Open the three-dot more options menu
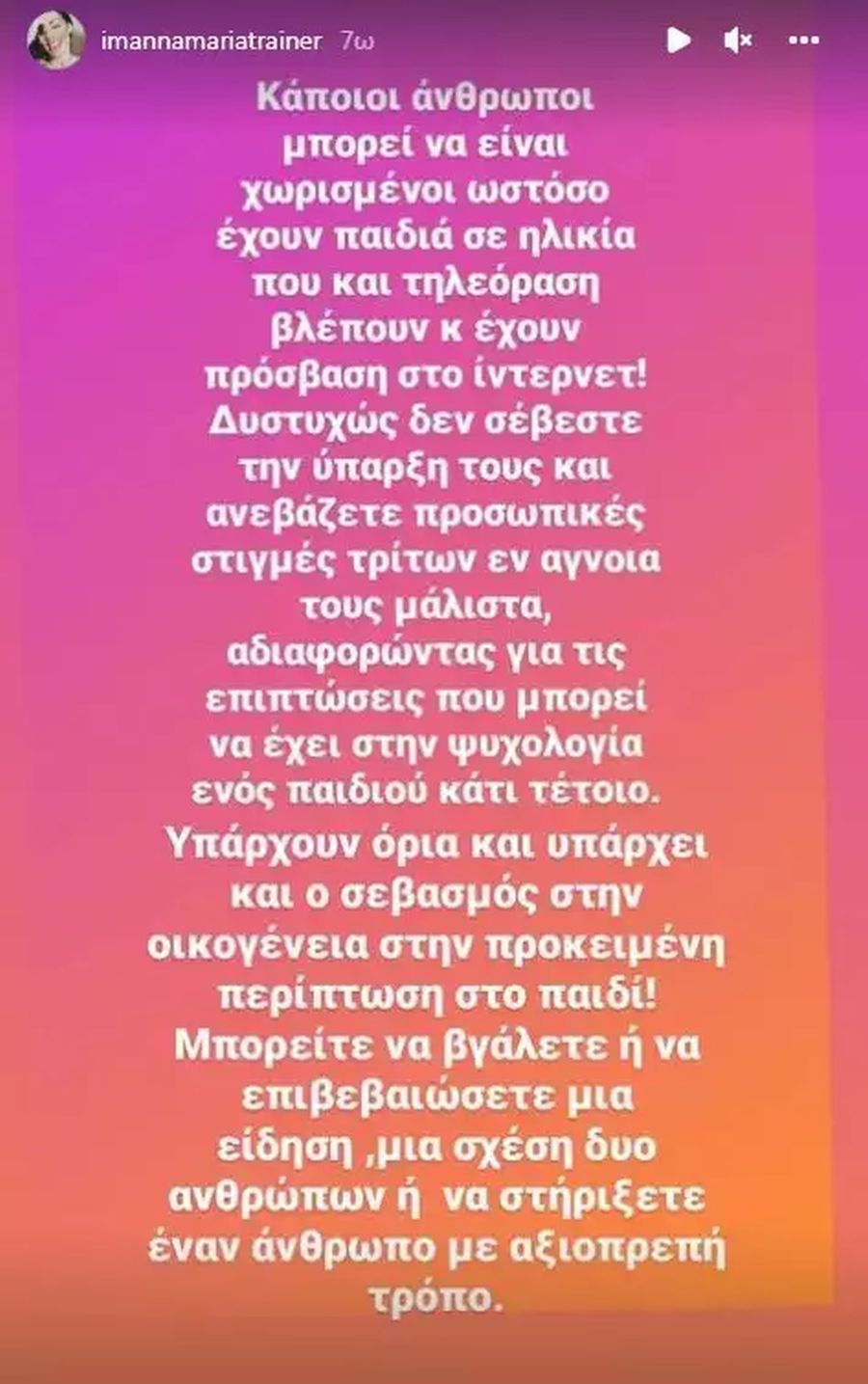 point(803,41)
